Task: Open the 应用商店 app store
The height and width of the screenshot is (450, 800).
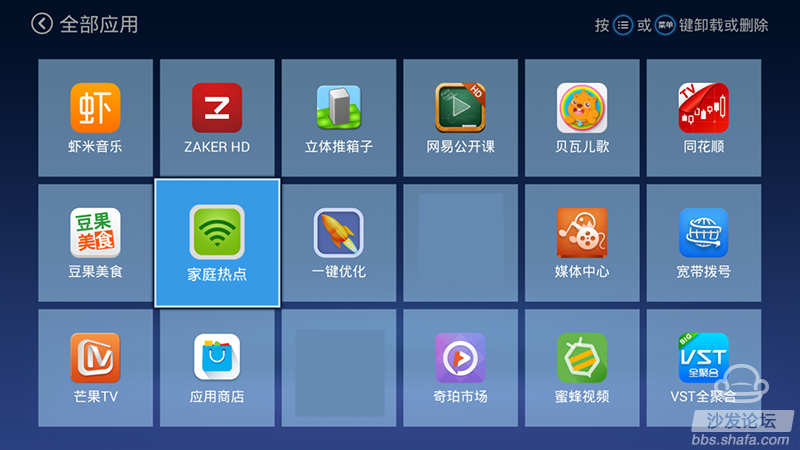Action: [217, 367]
